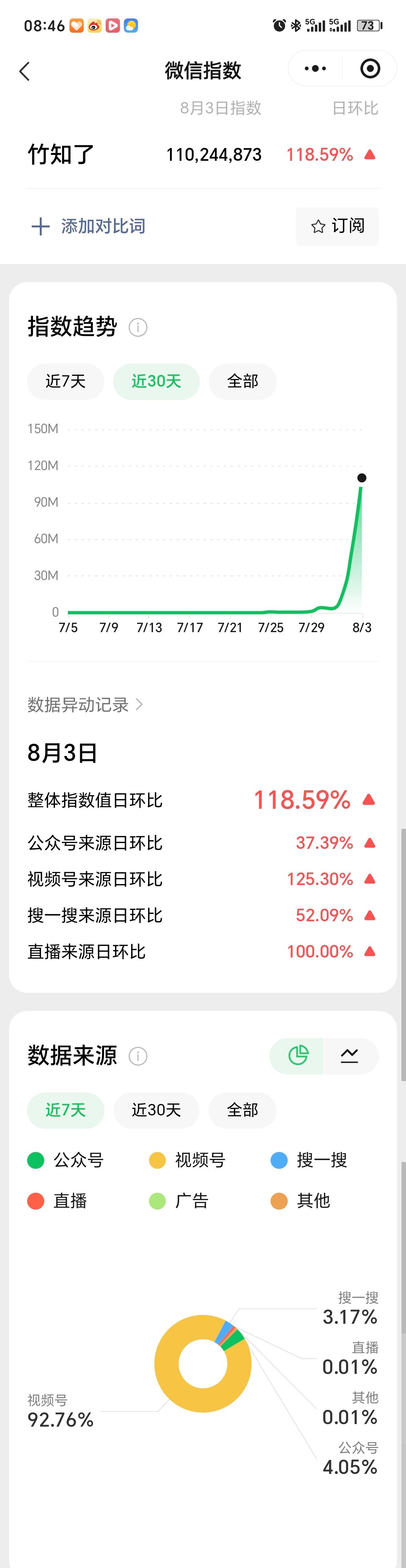Image resolution: width=406 pixels, height=1568 pixels.
Task: Choose 近7天 under data sources
Action: [x=66, y=1110]
